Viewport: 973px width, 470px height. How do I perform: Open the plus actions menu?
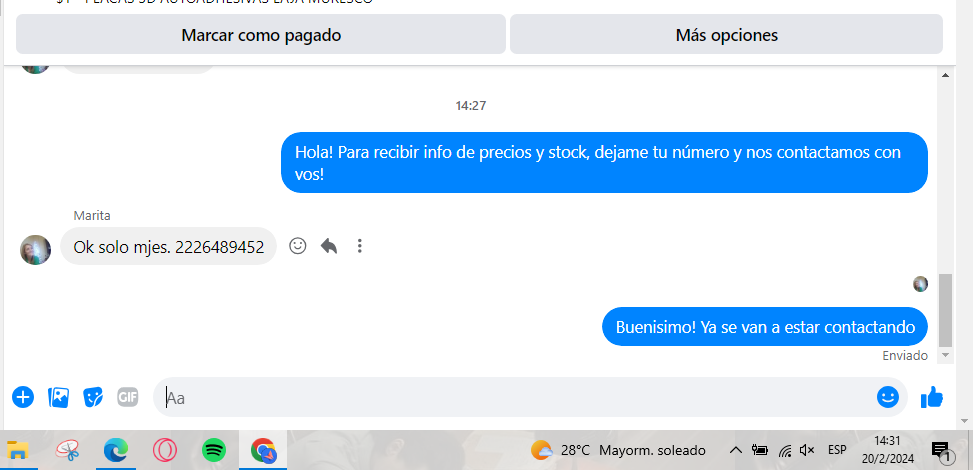(x=23, y=397)
